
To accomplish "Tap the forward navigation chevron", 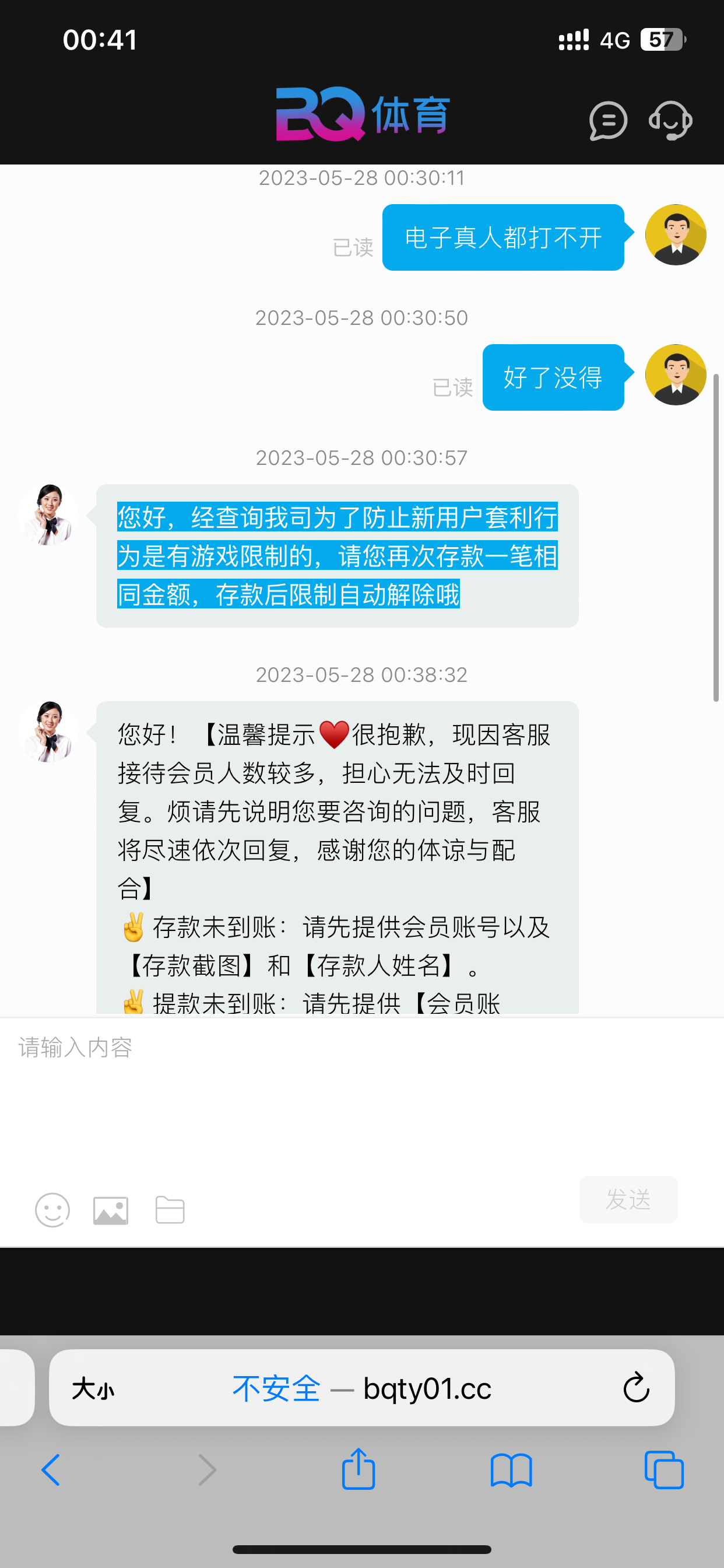I will click(207, 1469).
